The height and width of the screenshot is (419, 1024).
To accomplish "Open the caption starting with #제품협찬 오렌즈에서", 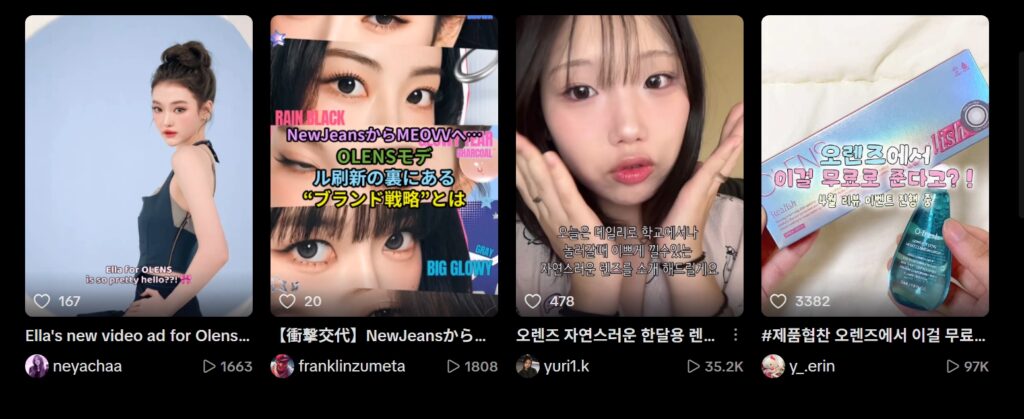I will pyautogui.click(x=874, y=335).
